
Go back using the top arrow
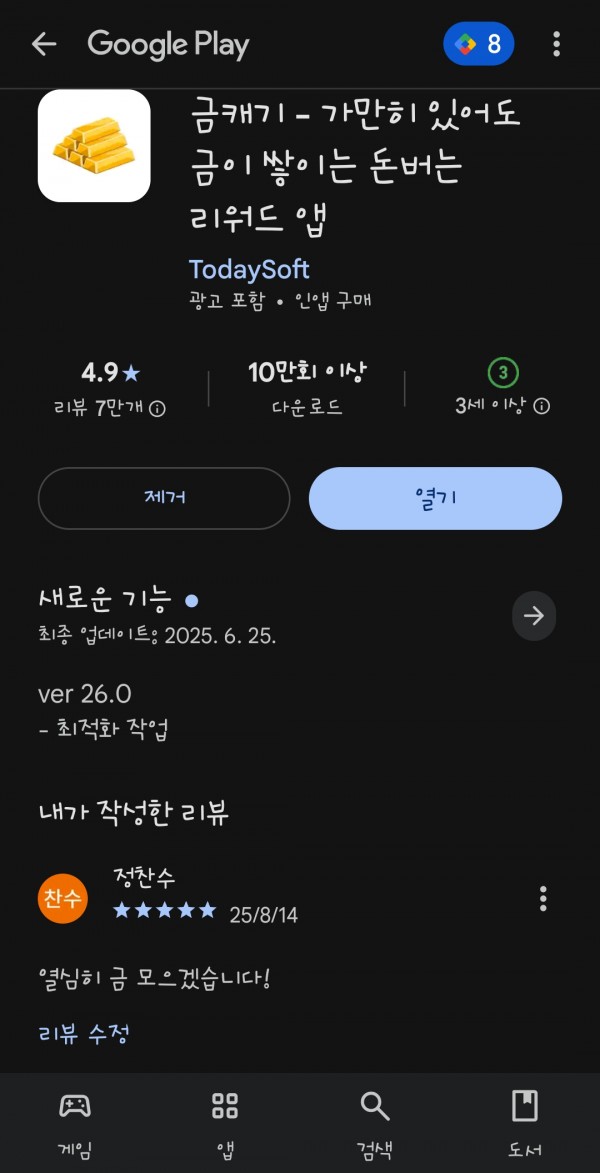(x=44, y=45)
